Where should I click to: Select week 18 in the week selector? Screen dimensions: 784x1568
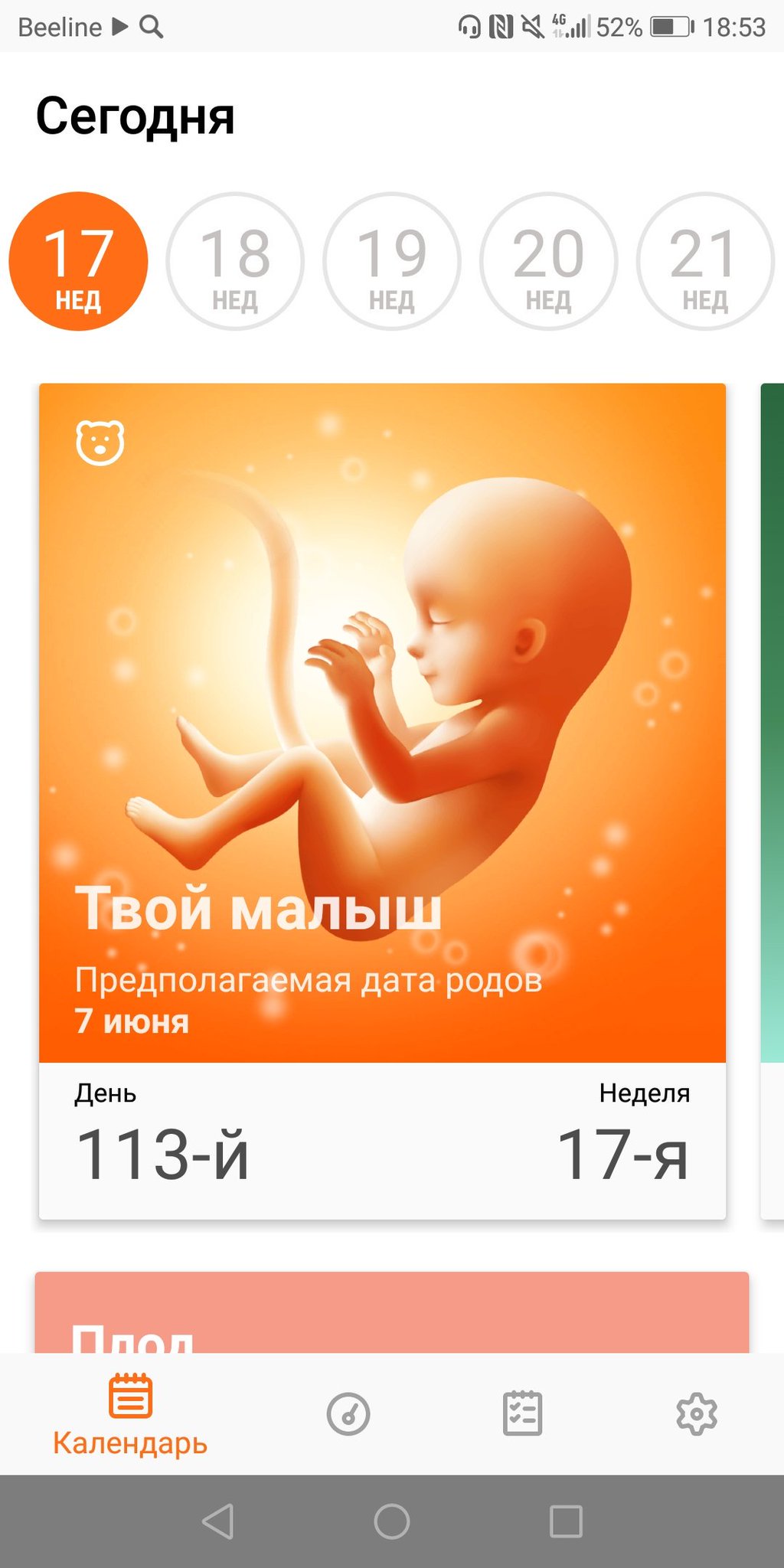click(x=235, y=261)
